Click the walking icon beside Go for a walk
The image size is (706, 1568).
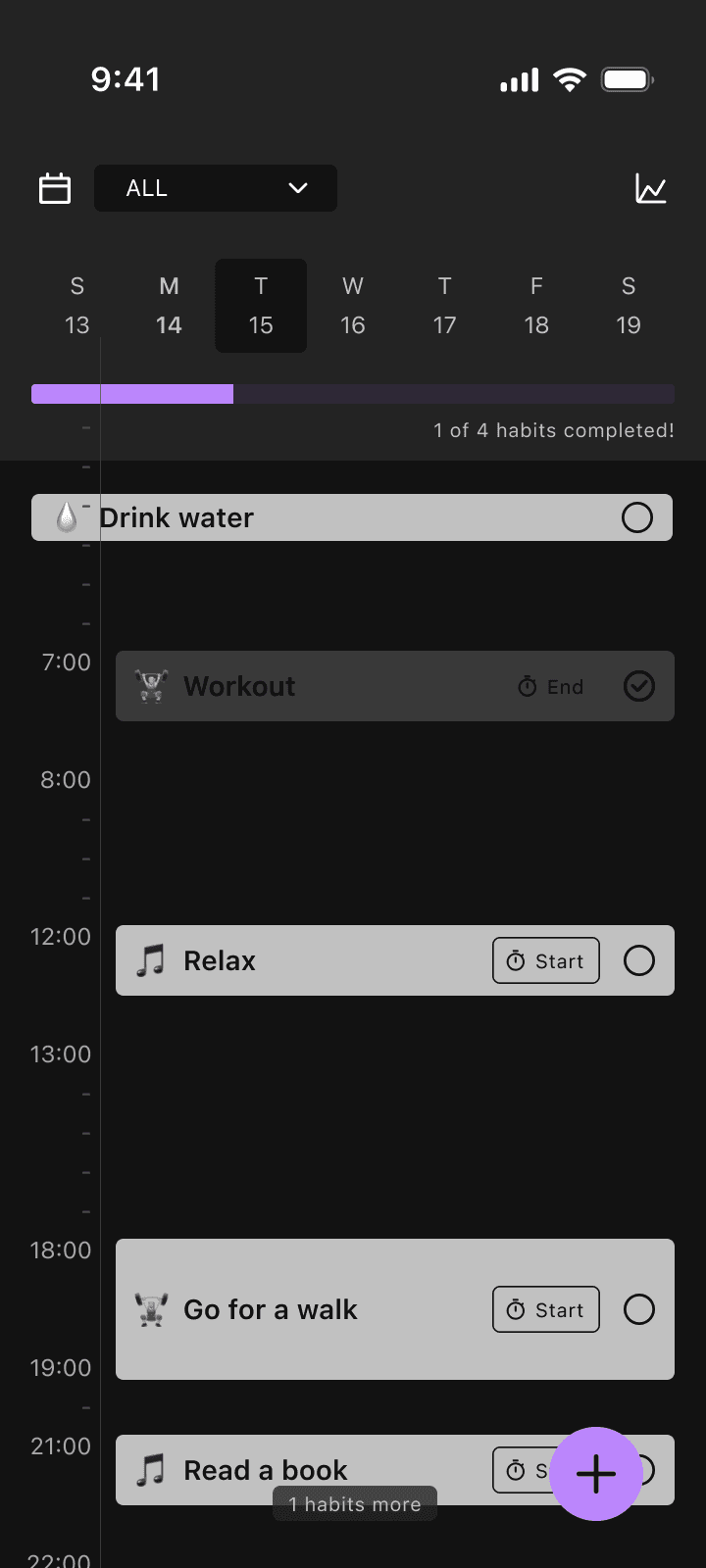(x=149, y=1309)
